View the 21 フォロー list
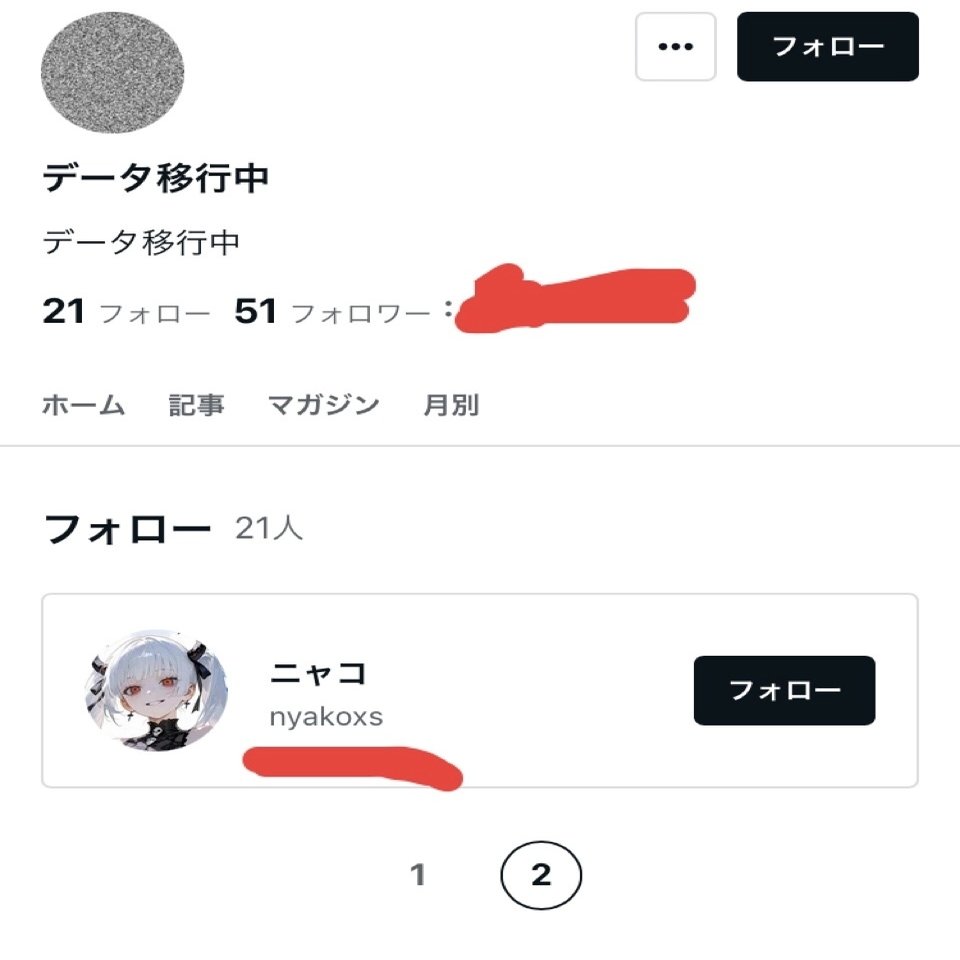The width and height of the screenshot is (960, 960). pos(127,312)
